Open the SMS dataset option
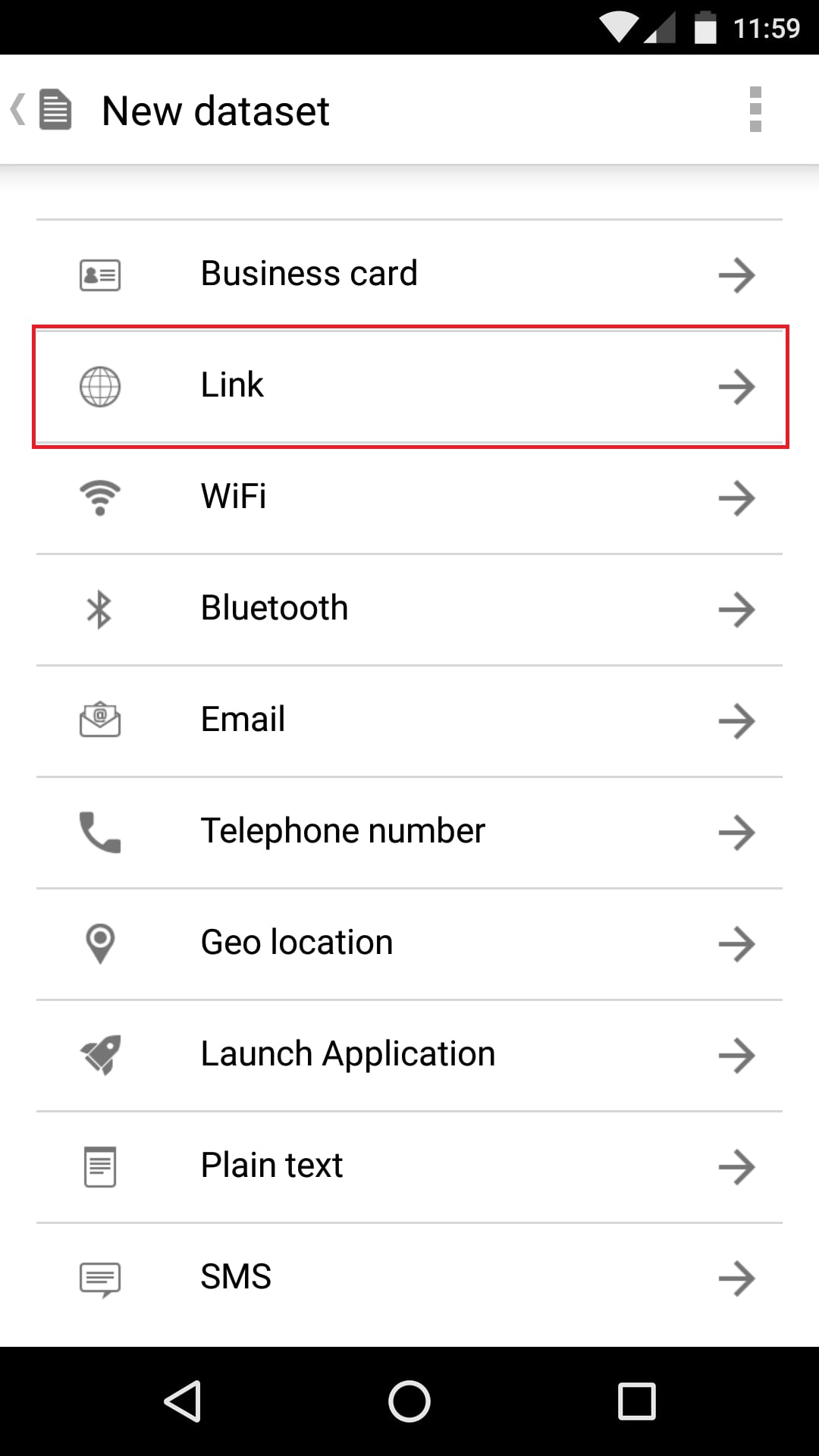Viewport: 819px width, 1456px height. pos(409,1278)
